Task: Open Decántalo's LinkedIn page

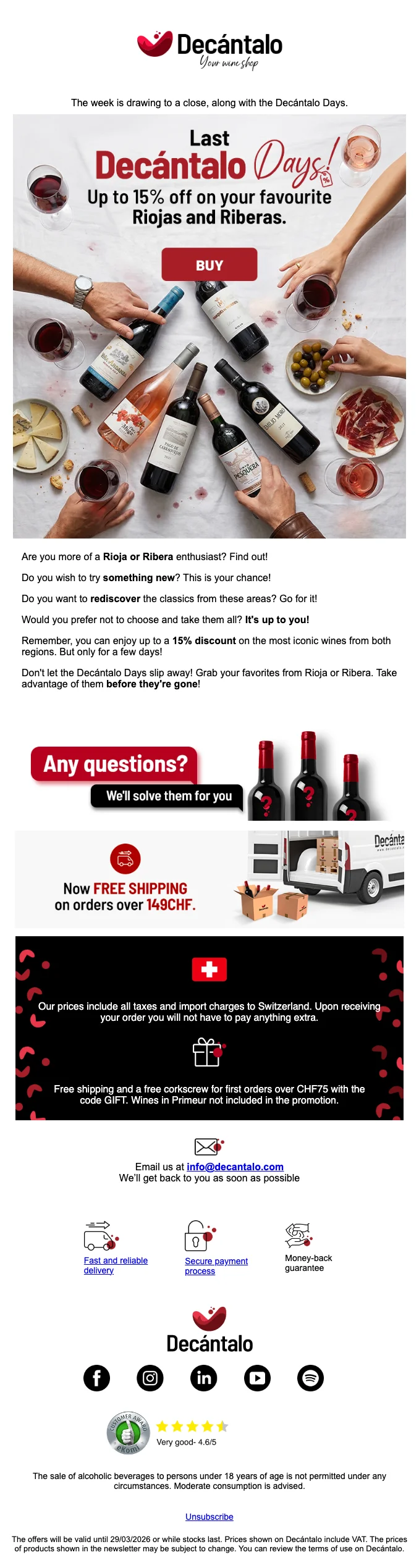Action: click(x=203, y=1378)
